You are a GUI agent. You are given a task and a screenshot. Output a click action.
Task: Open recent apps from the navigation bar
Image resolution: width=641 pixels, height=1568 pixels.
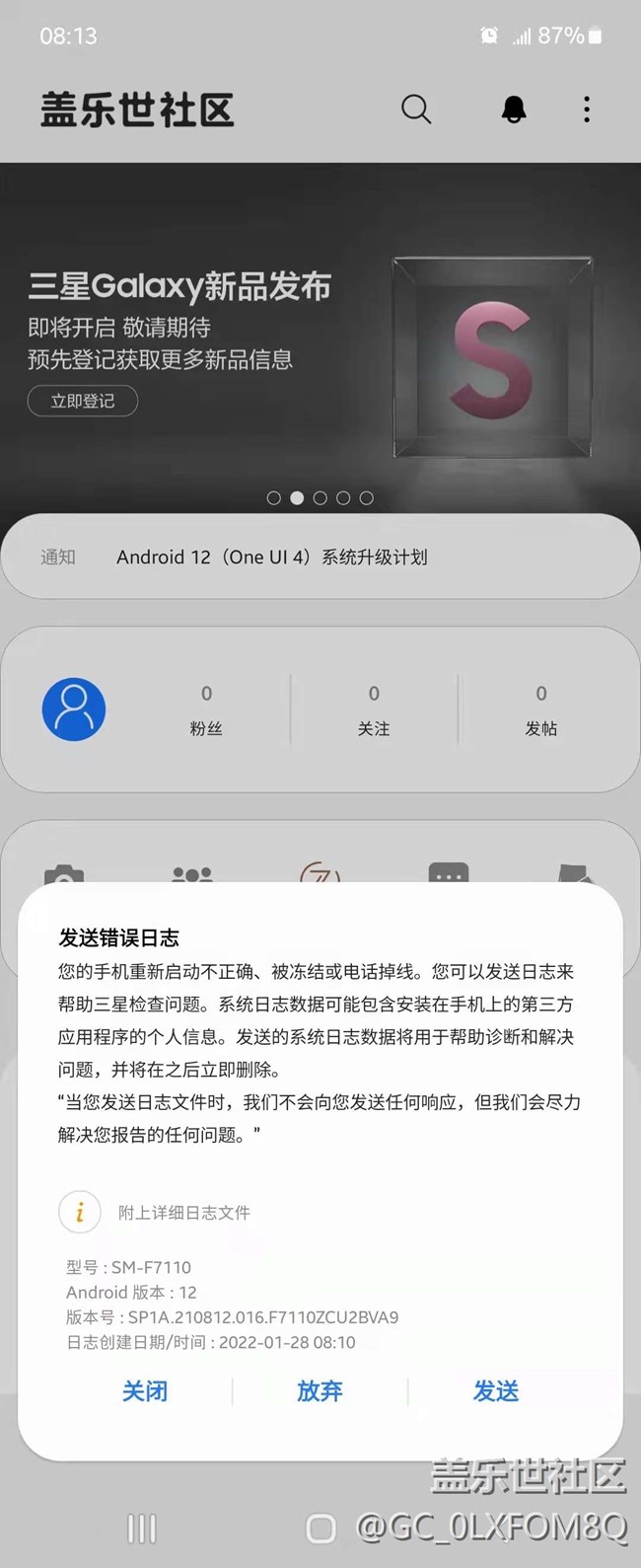[142, 1529]
